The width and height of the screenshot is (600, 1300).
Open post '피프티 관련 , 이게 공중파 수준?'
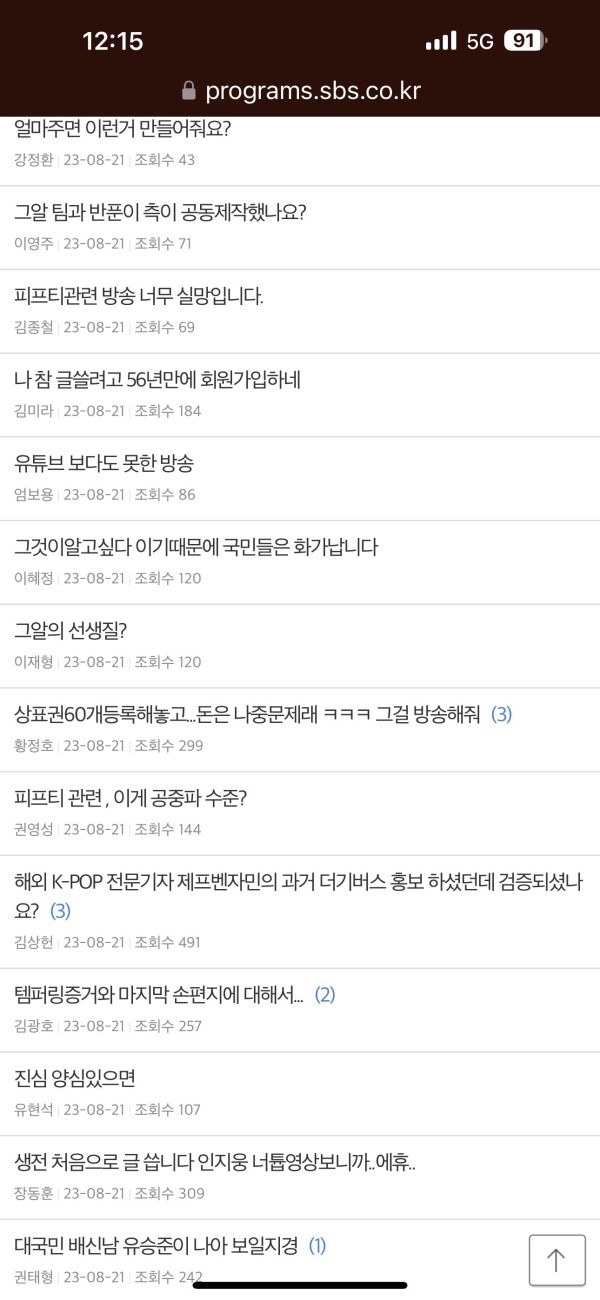pyautogui.click(x=131, y=798)
